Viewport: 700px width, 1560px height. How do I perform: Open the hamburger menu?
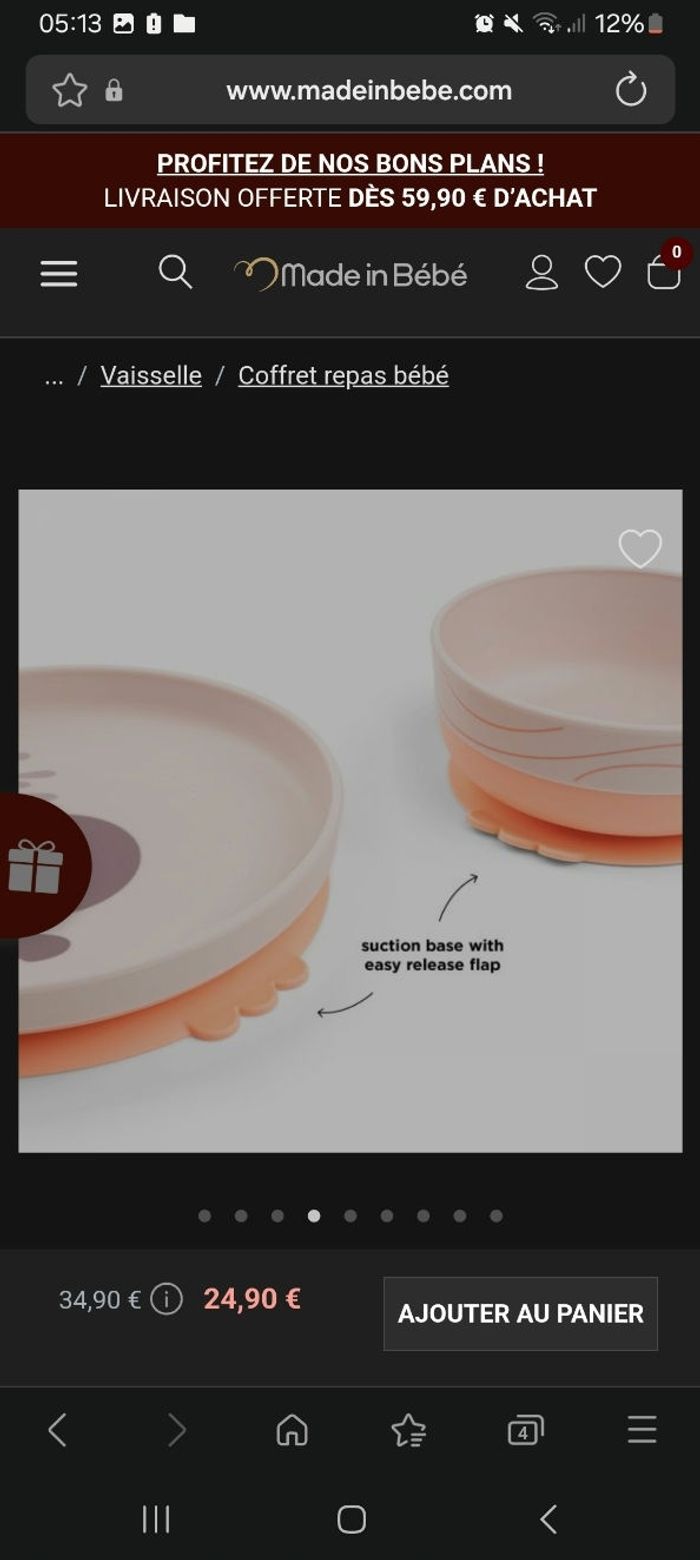(59, 274)
